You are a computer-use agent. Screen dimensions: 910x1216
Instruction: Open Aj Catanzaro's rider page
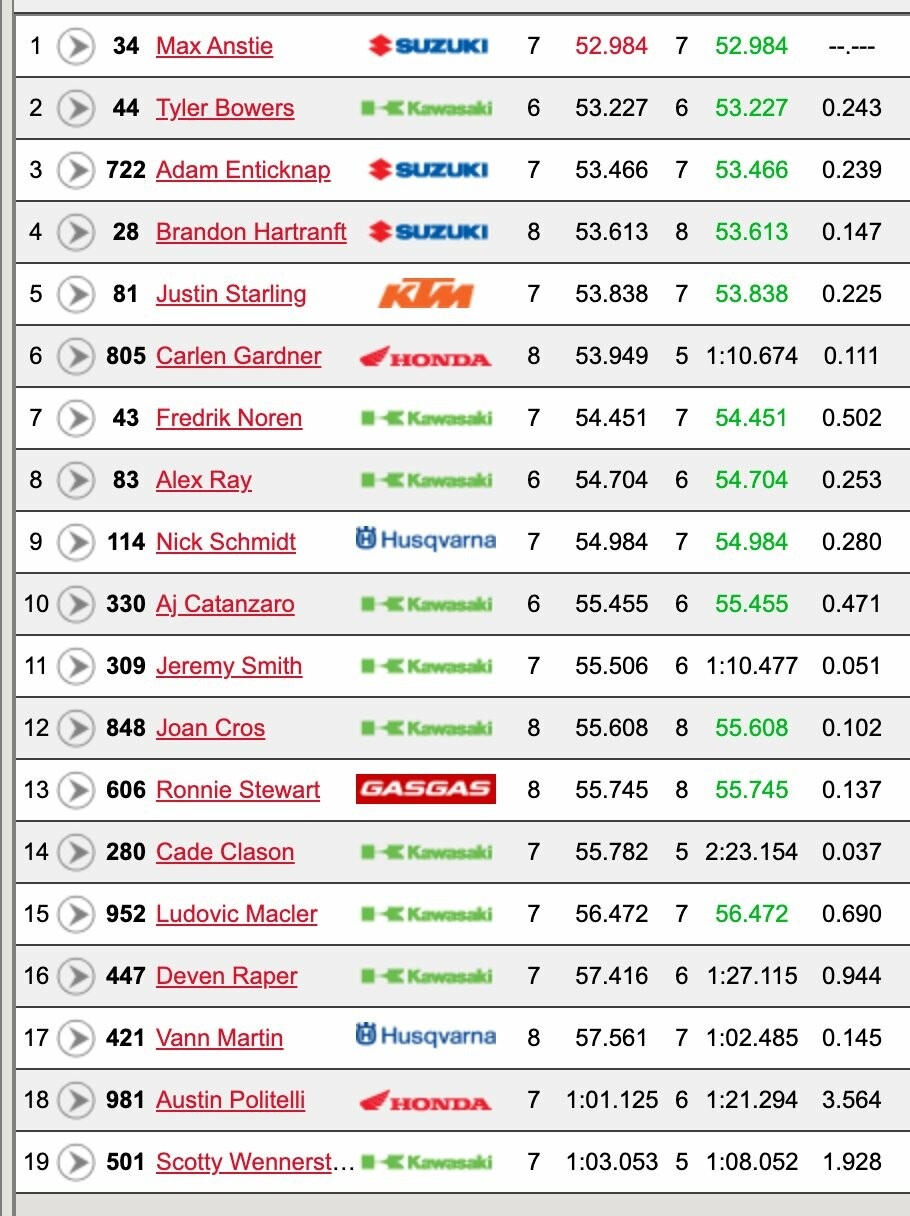pyautogui.click(x=224, y=604)
